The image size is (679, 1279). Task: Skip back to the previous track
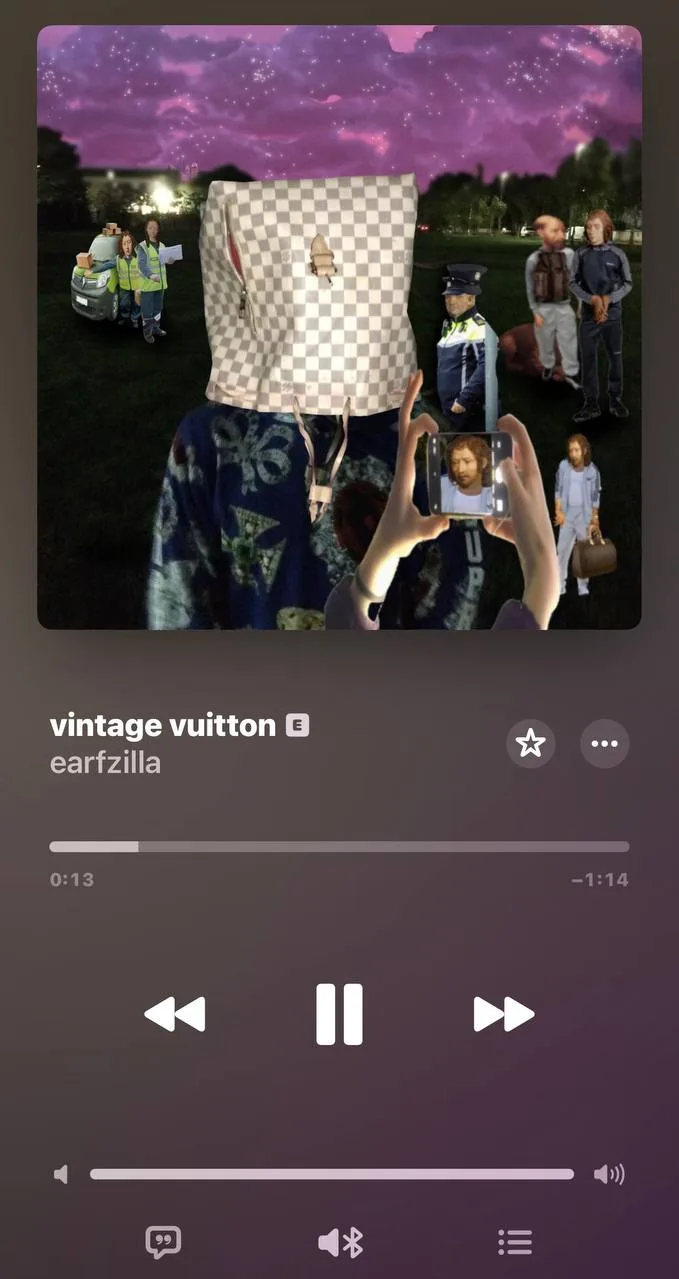coord(175,1014)
